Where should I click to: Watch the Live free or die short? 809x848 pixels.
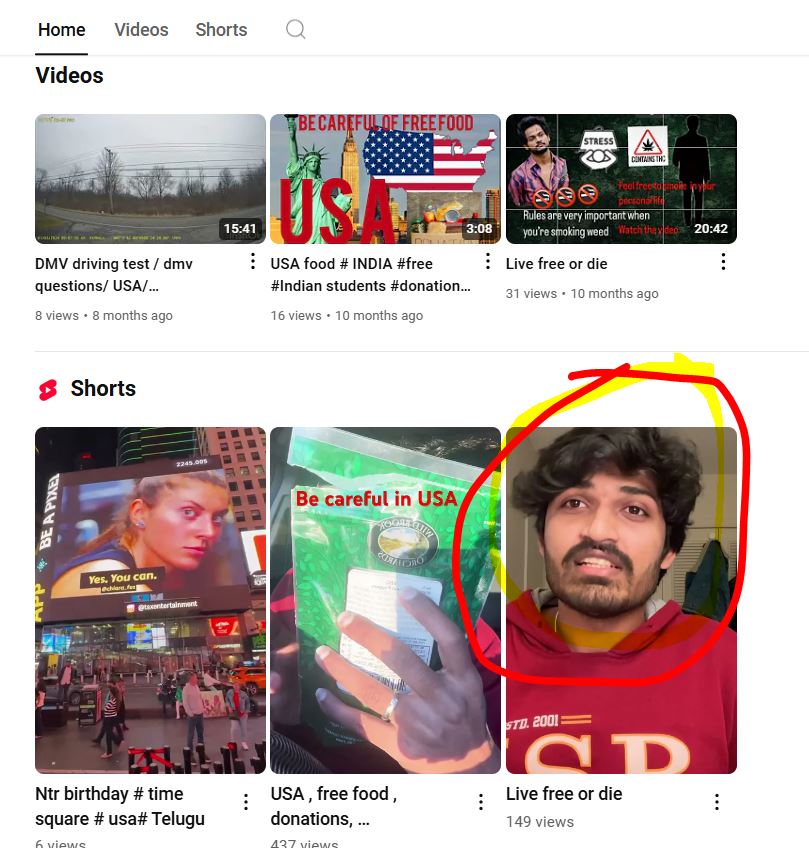pos(621,600)
